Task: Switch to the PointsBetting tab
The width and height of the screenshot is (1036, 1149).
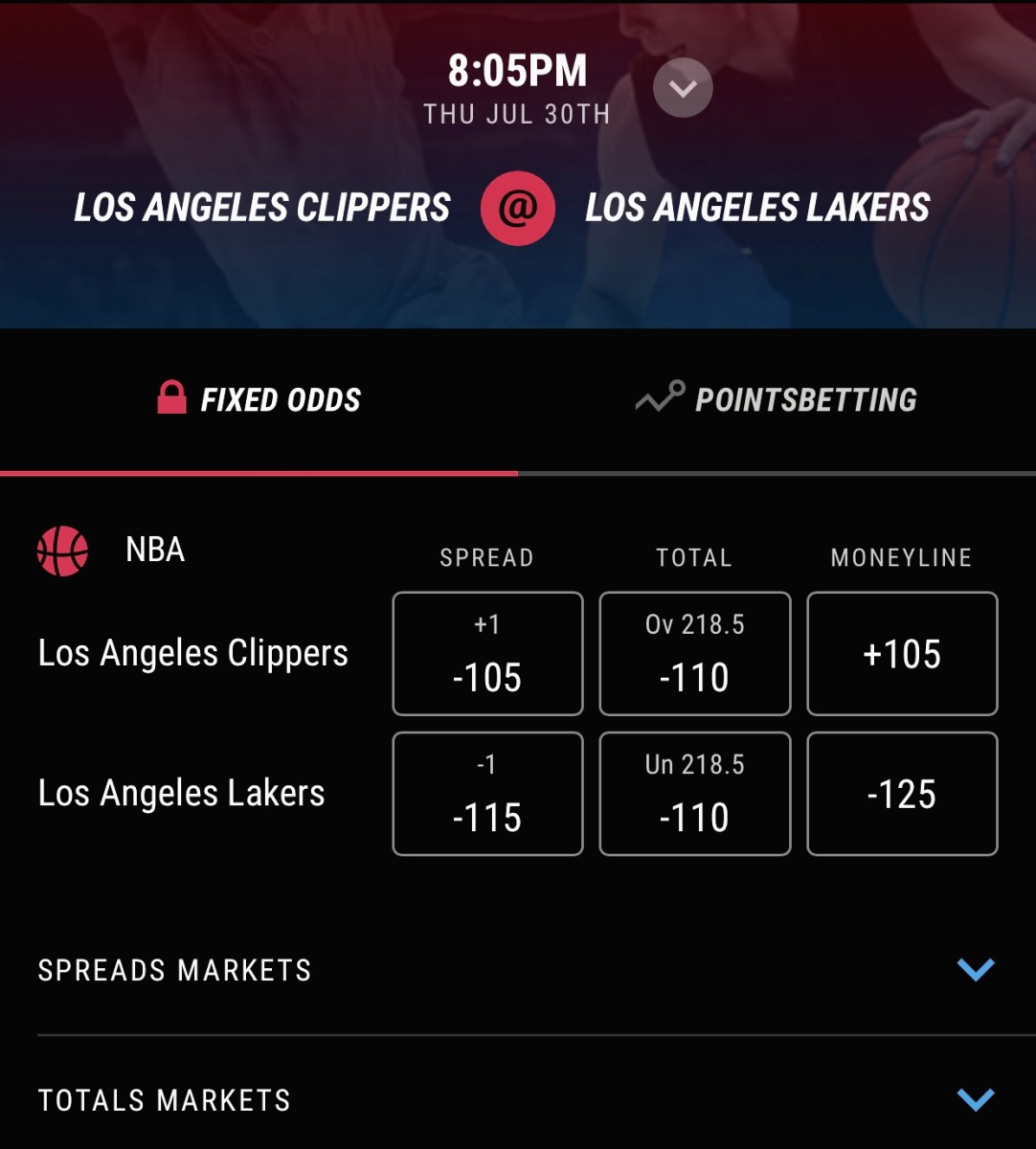Action: 777,400
